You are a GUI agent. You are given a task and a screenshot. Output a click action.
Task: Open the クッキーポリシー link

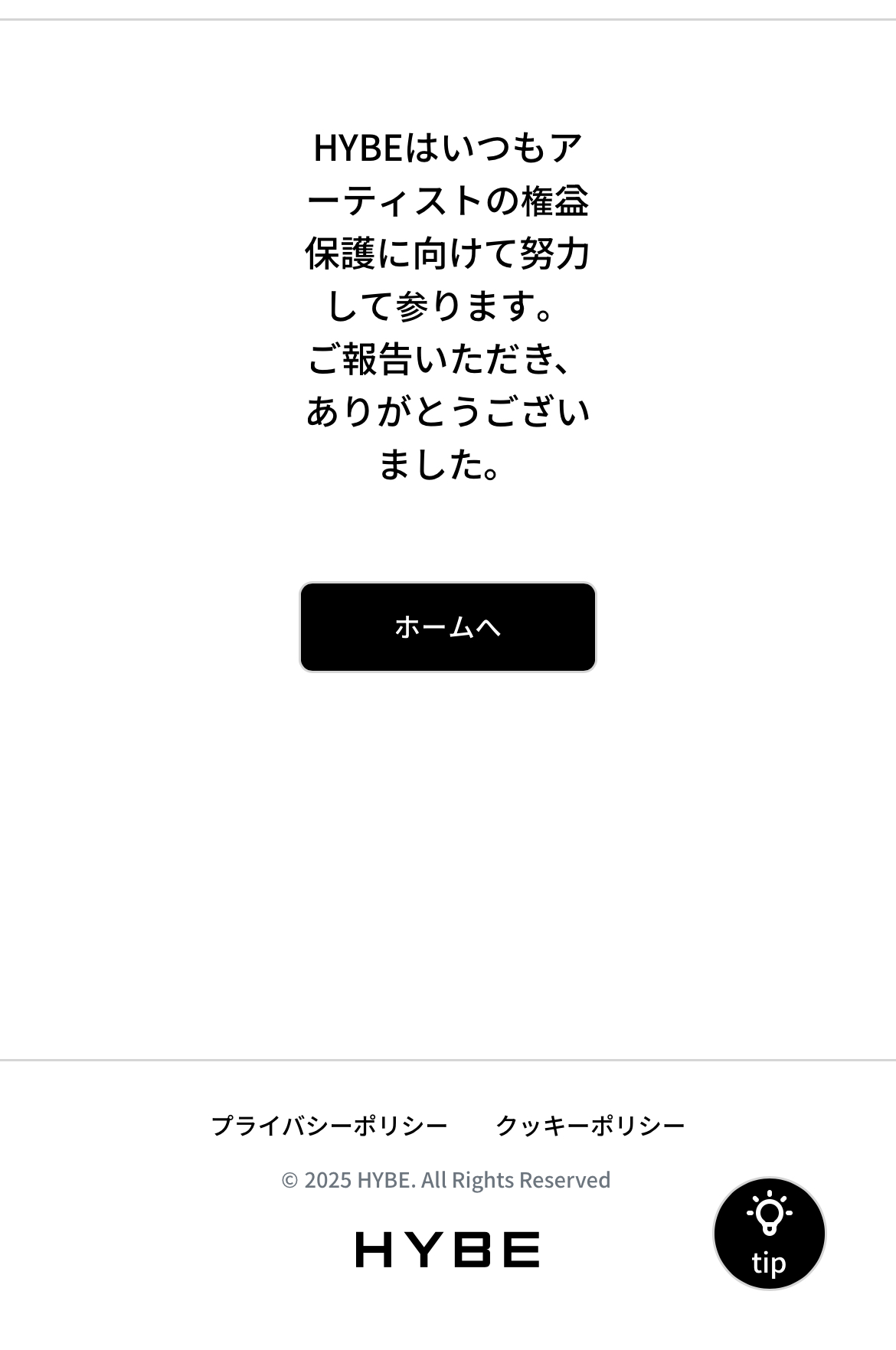point(590,1126)
